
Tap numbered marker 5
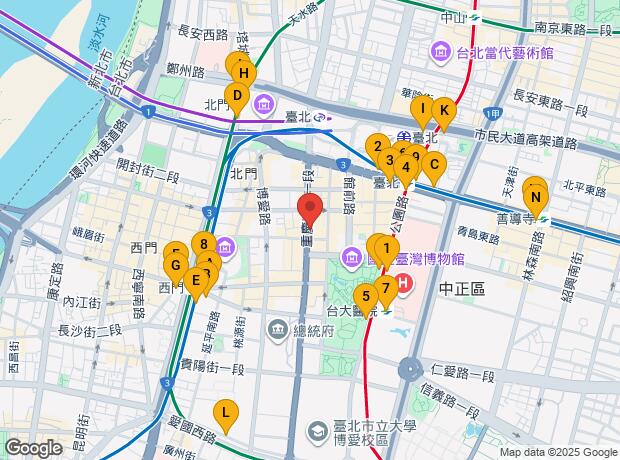(366, 295)
